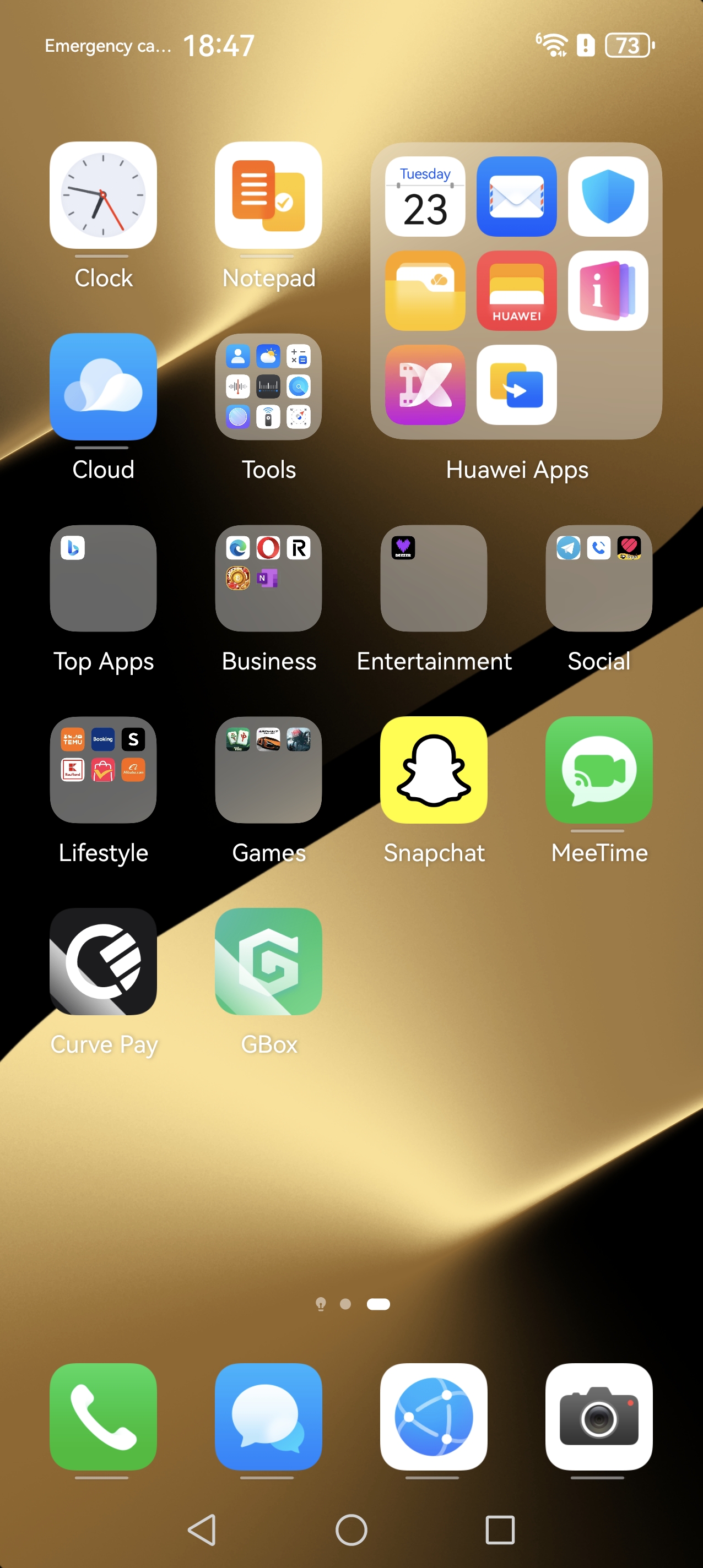The height and width of the screenshot is (1568, 703).
Task: Open the Email app in Huawei Apps
Action: point(516,197)
